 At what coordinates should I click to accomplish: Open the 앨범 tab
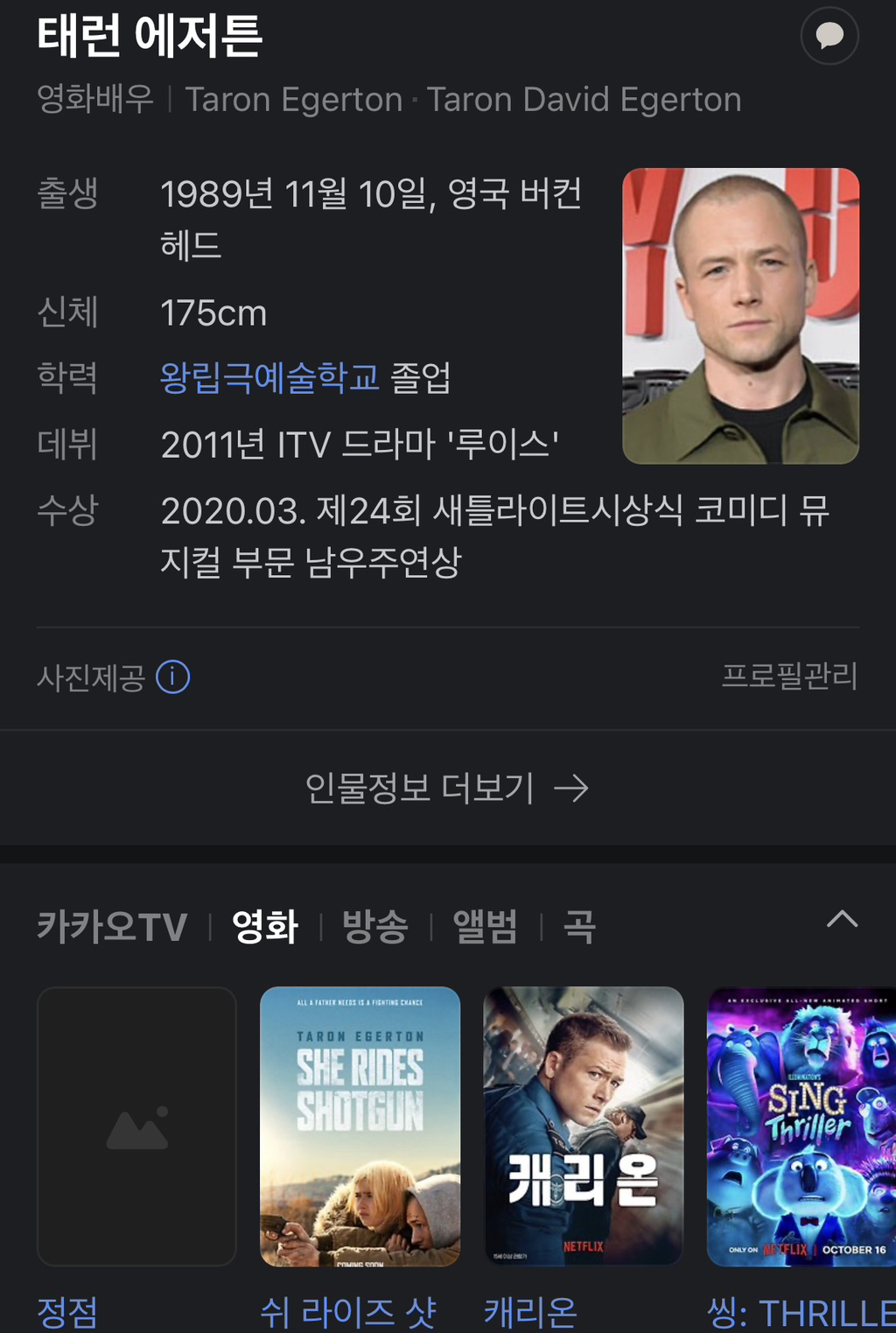click(484, 926)
